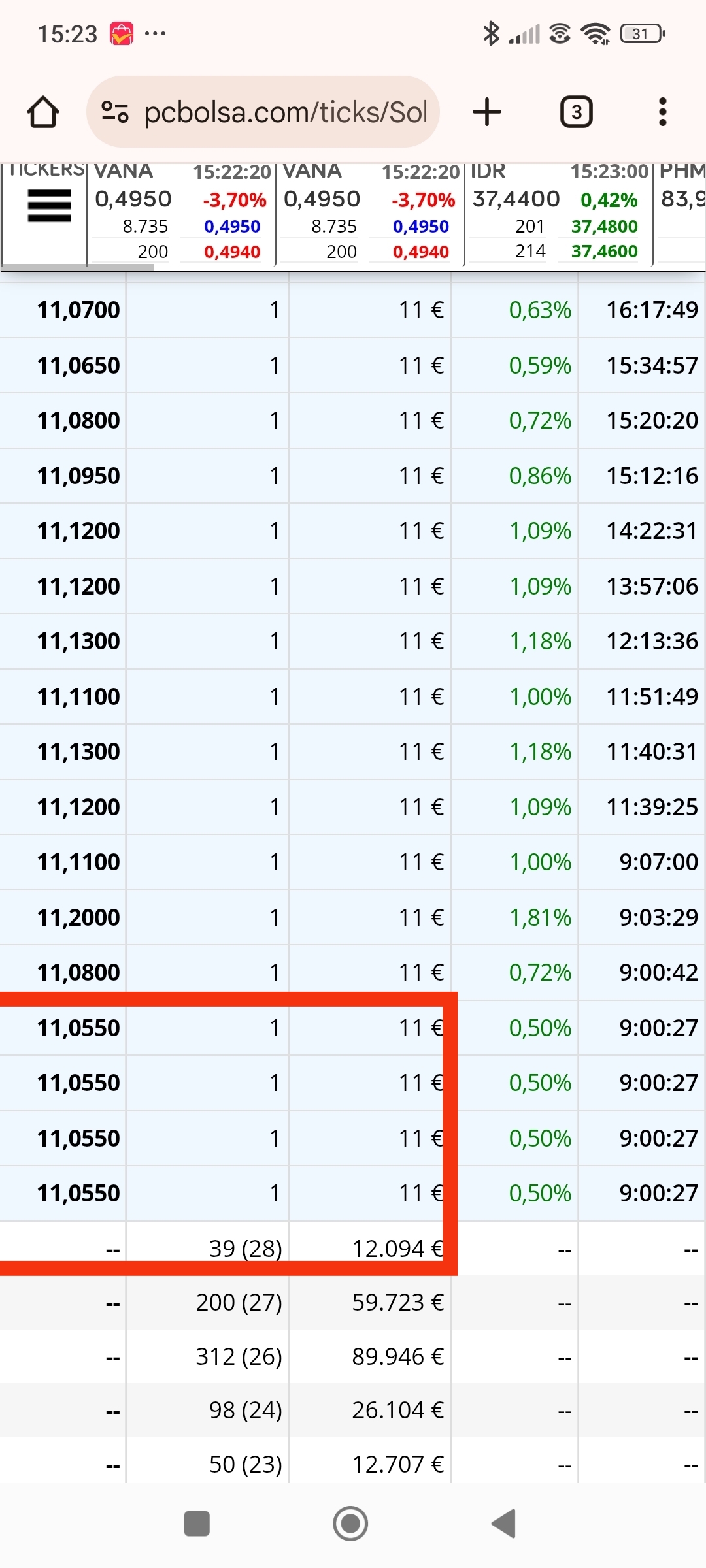
Task: Open the tickers hamburger menu
Action: [50, 206]
